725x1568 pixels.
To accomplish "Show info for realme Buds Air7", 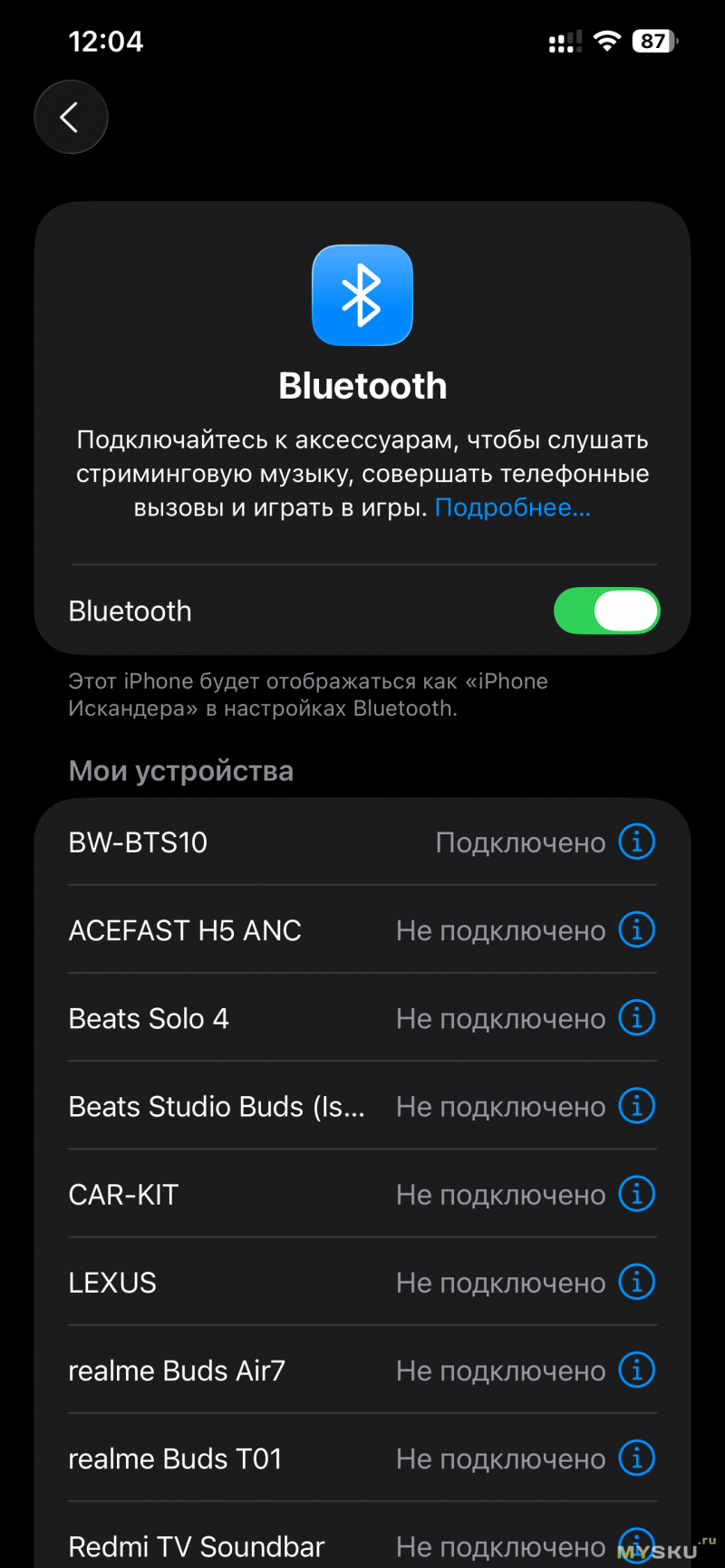I will (x=636, y=1370).
